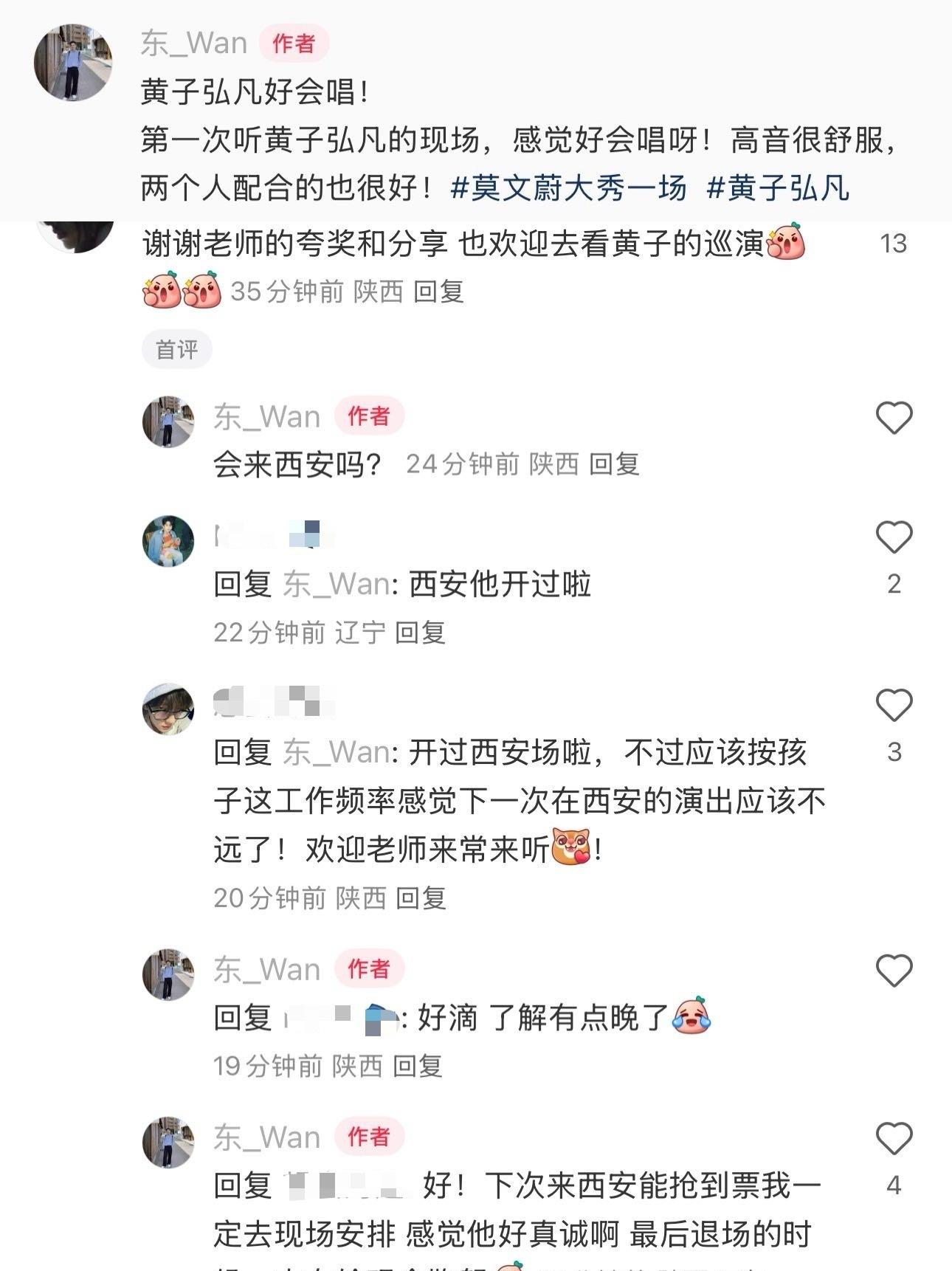Like the reply about 开过西安场啦
Image resolution: width=952 pixels, height=1271 pixels.
[894, 706]
